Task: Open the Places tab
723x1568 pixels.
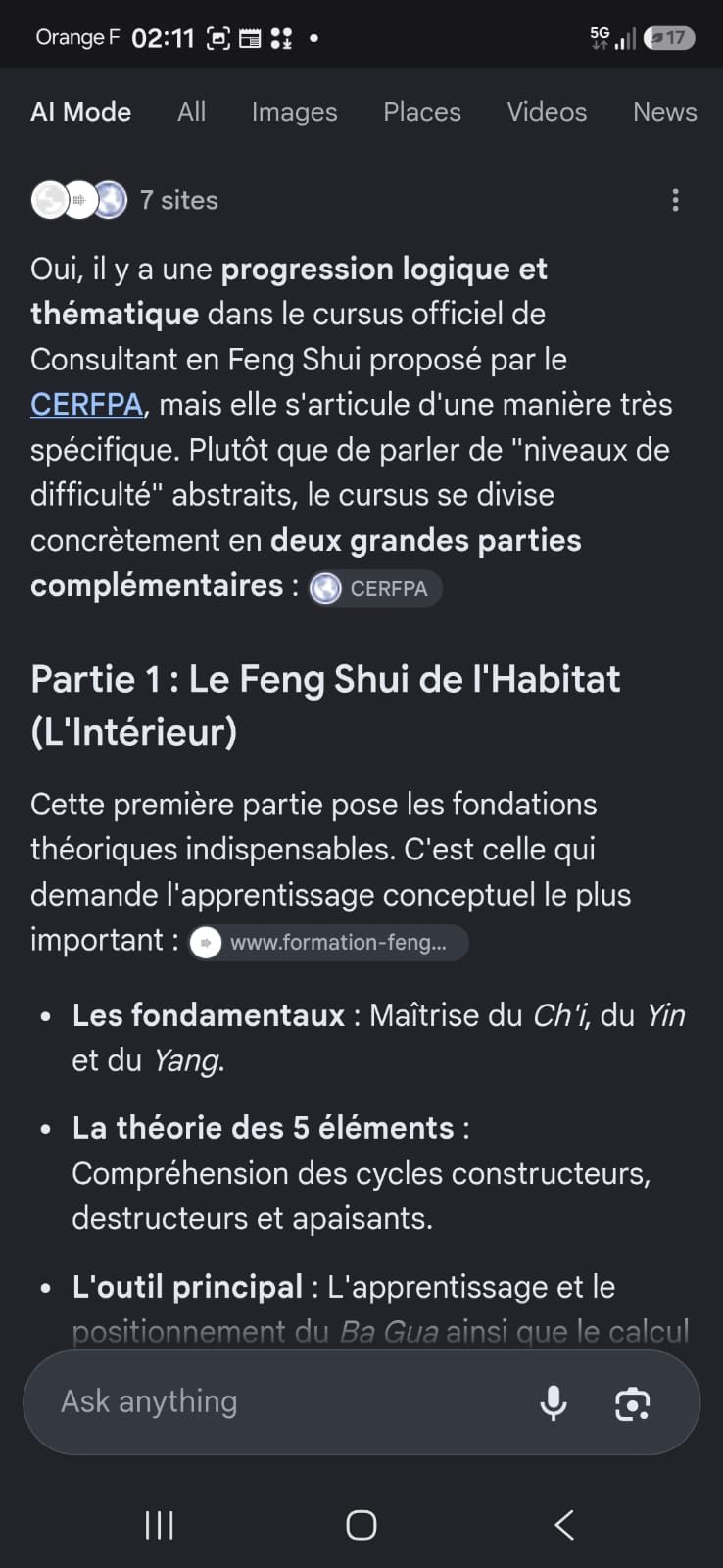Action: pos(422,112)
